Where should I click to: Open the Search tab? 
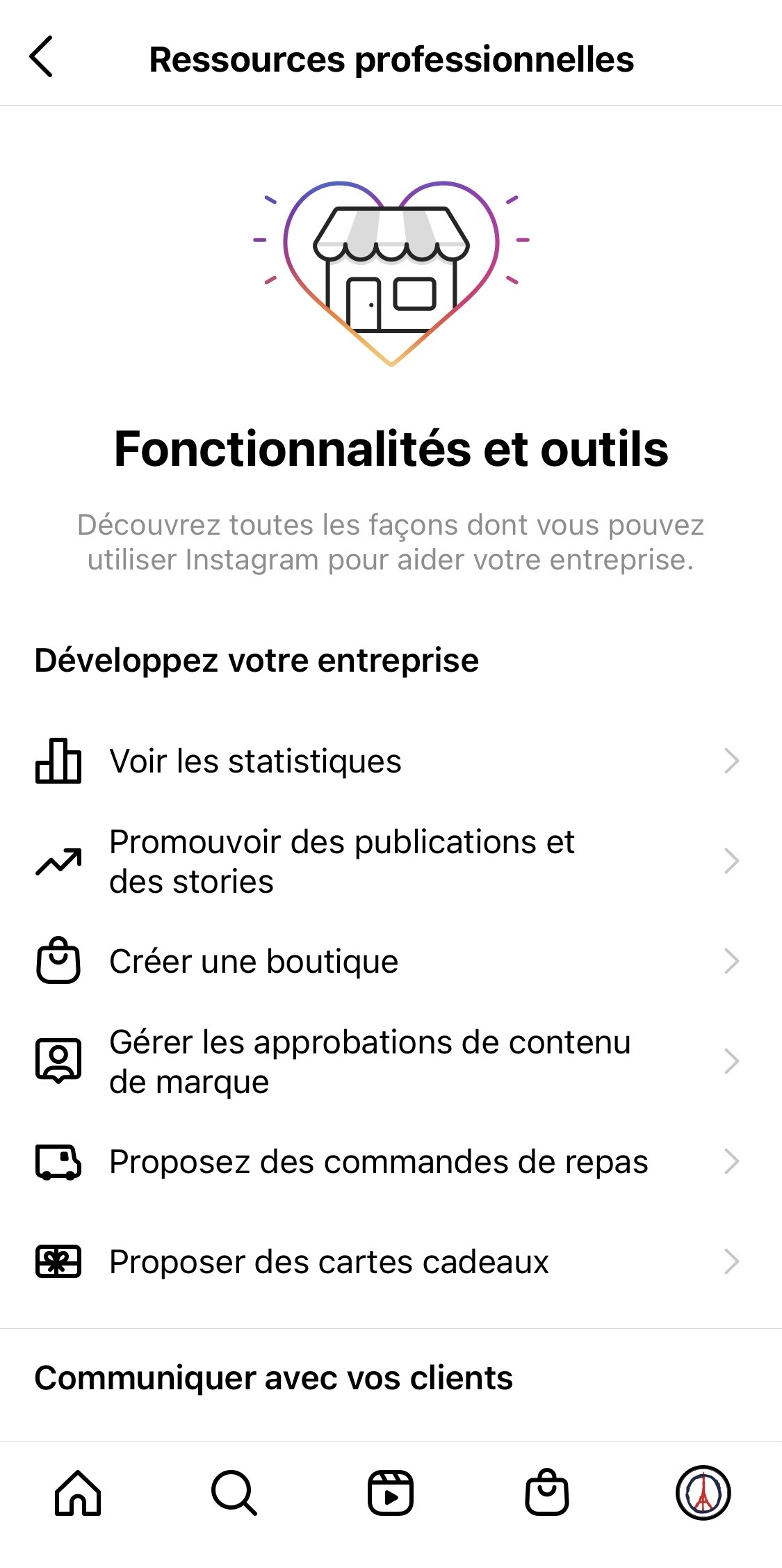coord(234,1492)
